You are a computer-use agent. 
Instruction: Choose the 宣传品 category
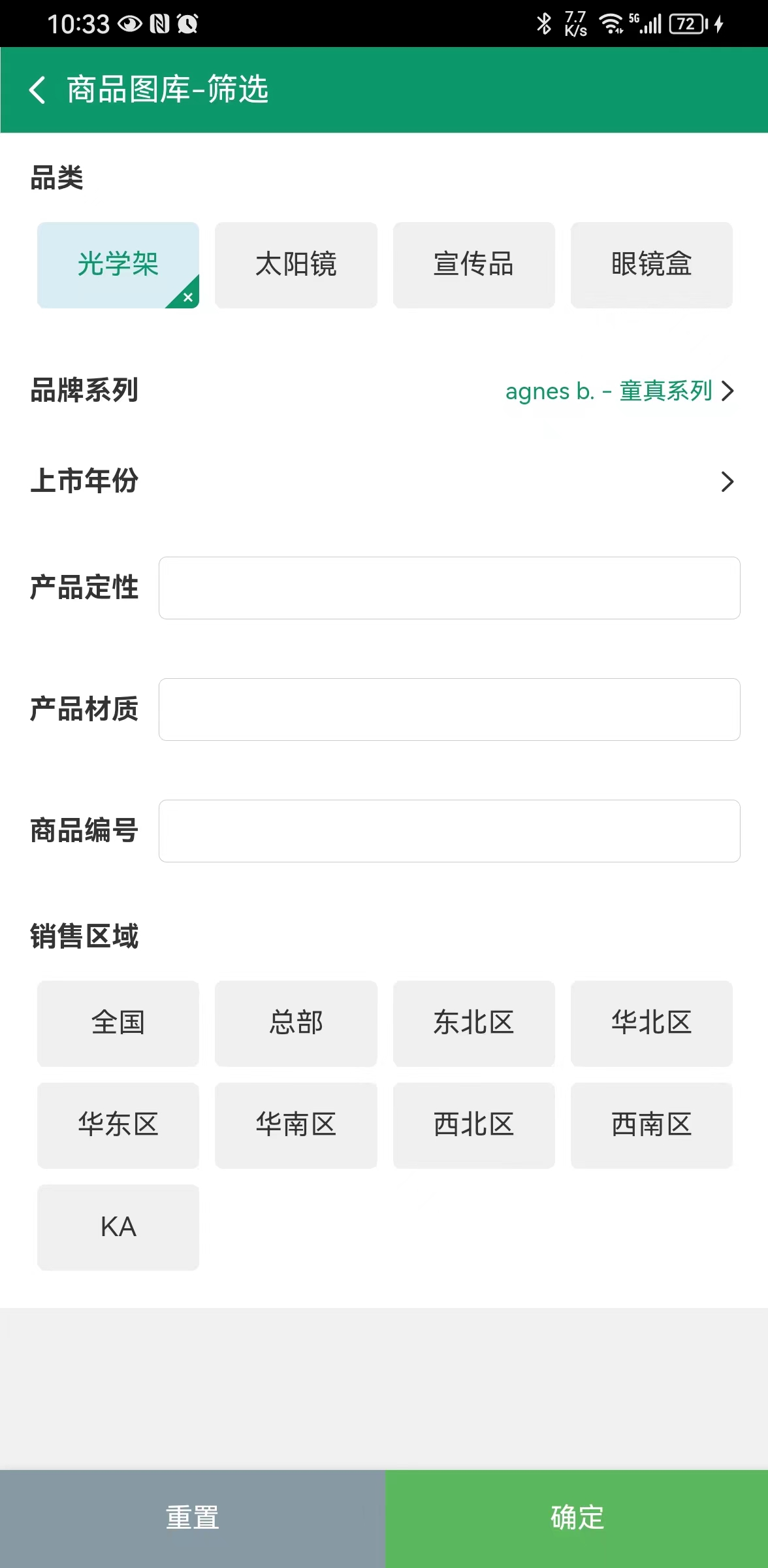point(473,265)
